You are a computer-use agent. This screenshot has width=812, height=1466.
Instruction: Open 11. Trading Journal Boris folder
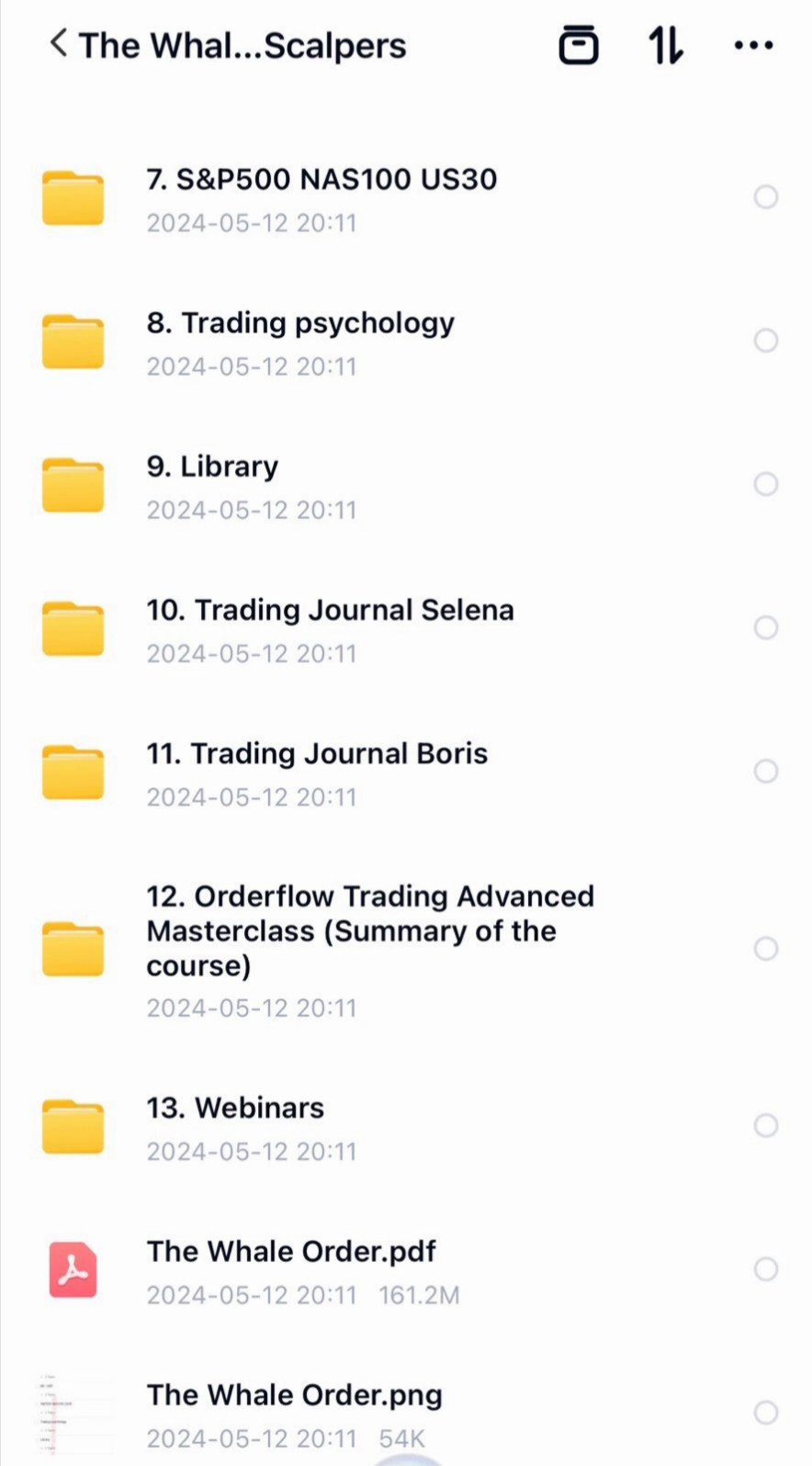point(406,772)
